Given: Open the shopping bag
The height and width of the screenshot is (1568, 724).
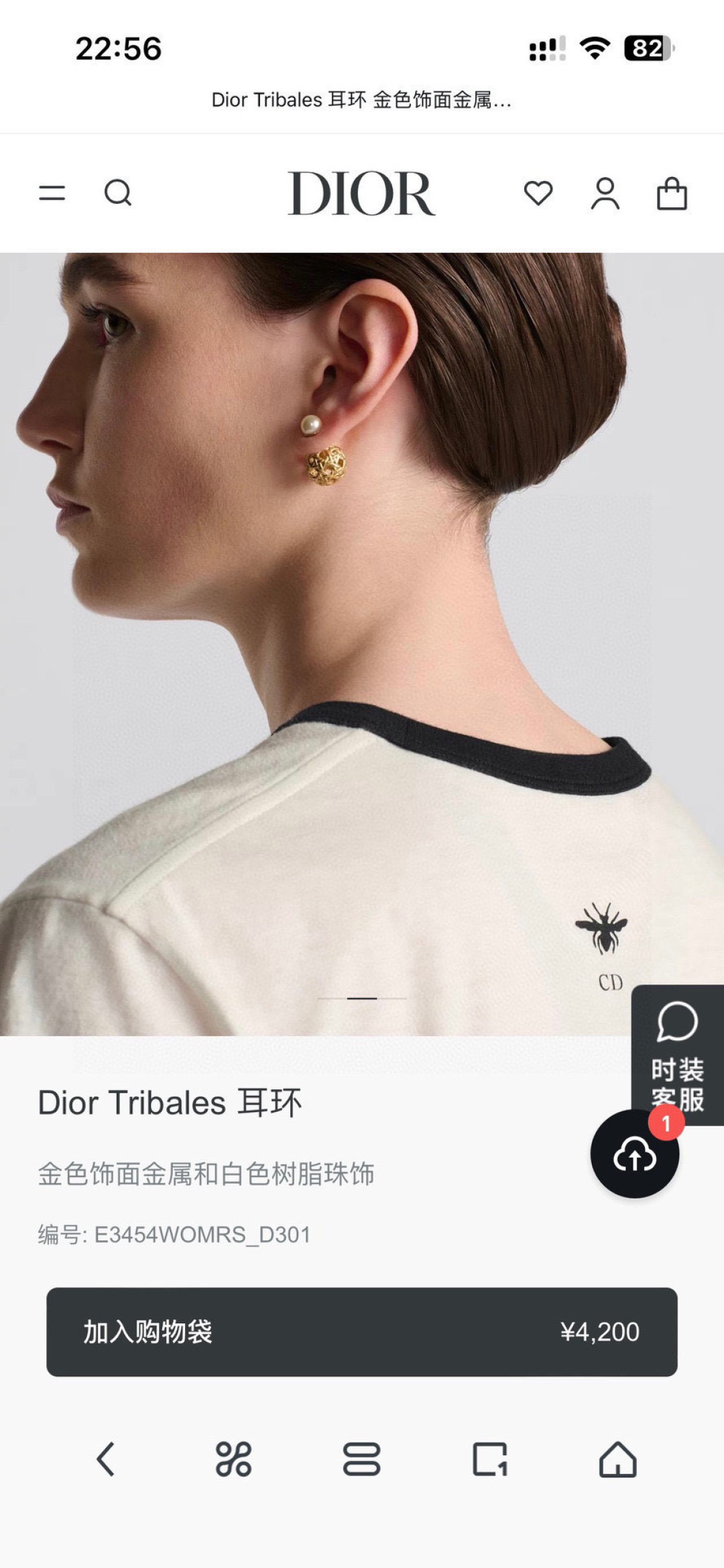Looking at the screenshot, I should (x=671, y=194).
